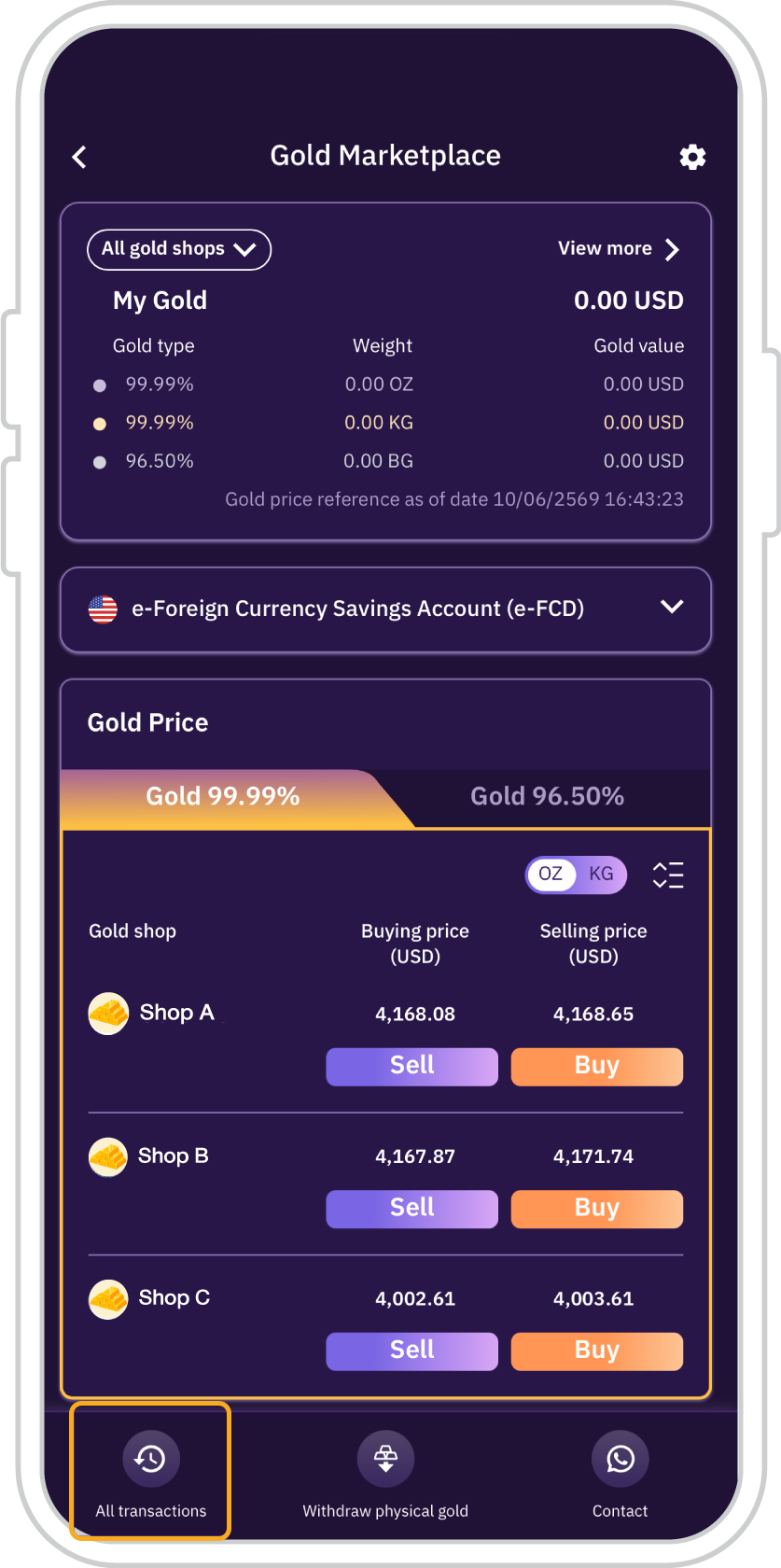The width and height of the screenshot is (781, 1568).
Task: Expand the e-FCD account selector
Action: [385, 609]
